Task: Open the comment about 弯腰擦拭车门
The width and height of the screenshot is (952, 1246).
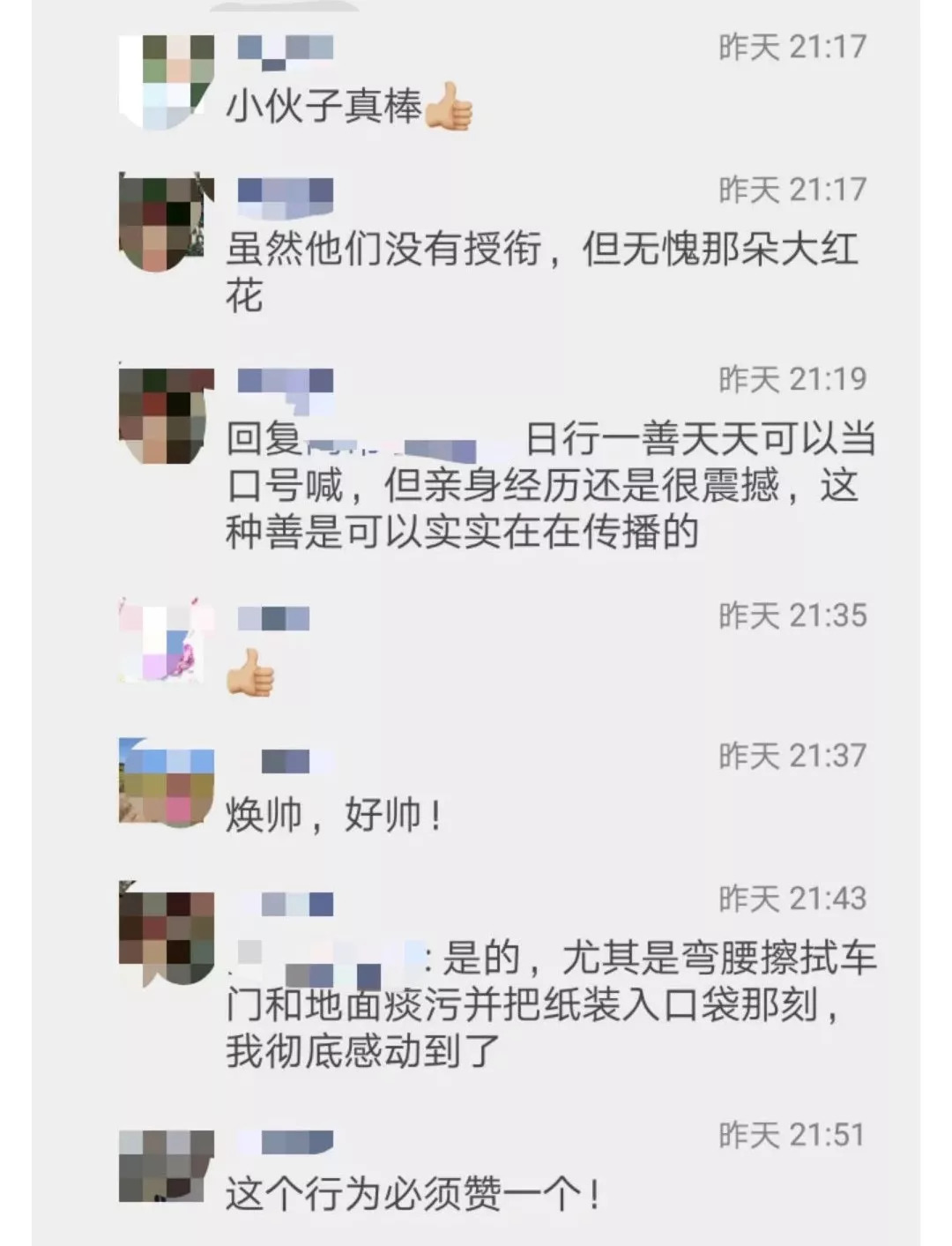Action: 550,1004
